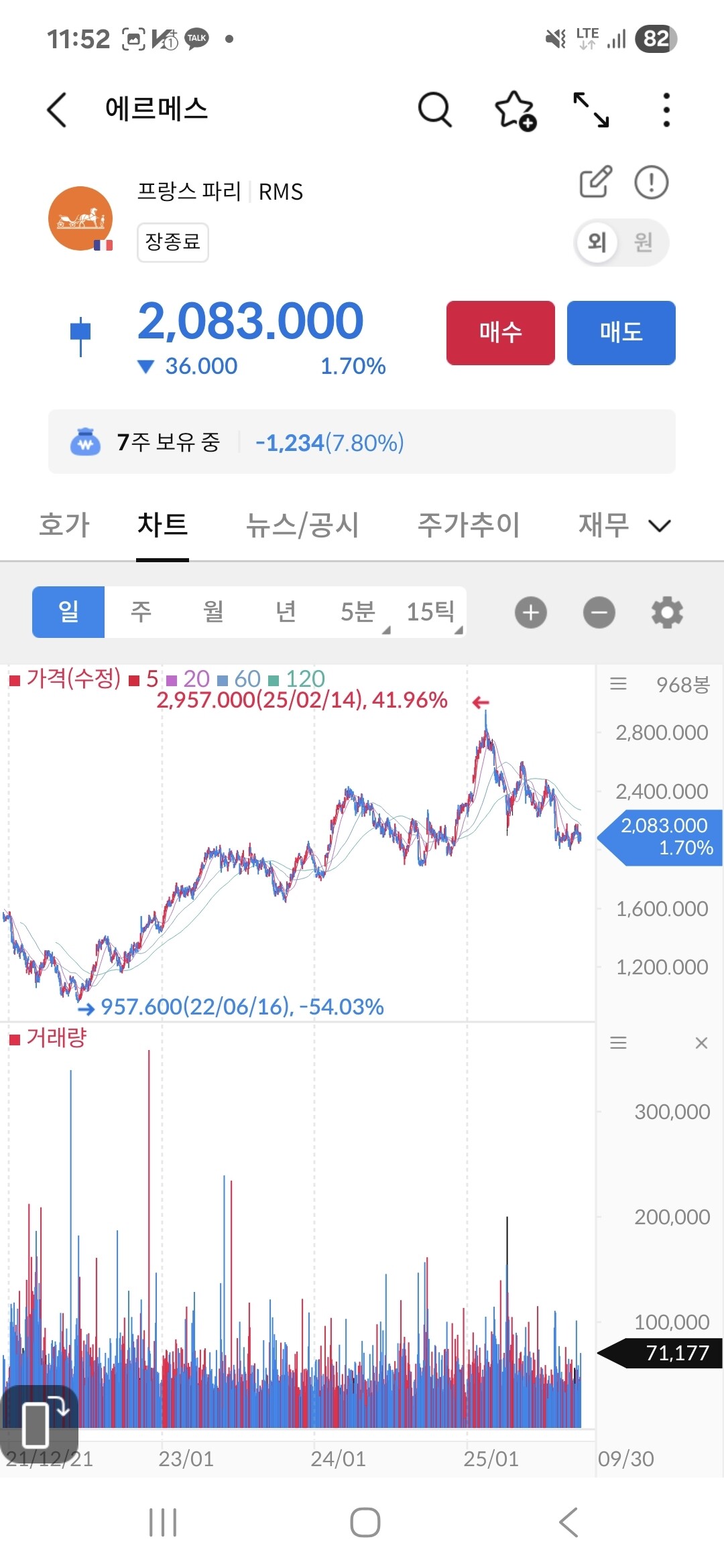Switch to the 뉴스/공시 tab

point(302,525)
